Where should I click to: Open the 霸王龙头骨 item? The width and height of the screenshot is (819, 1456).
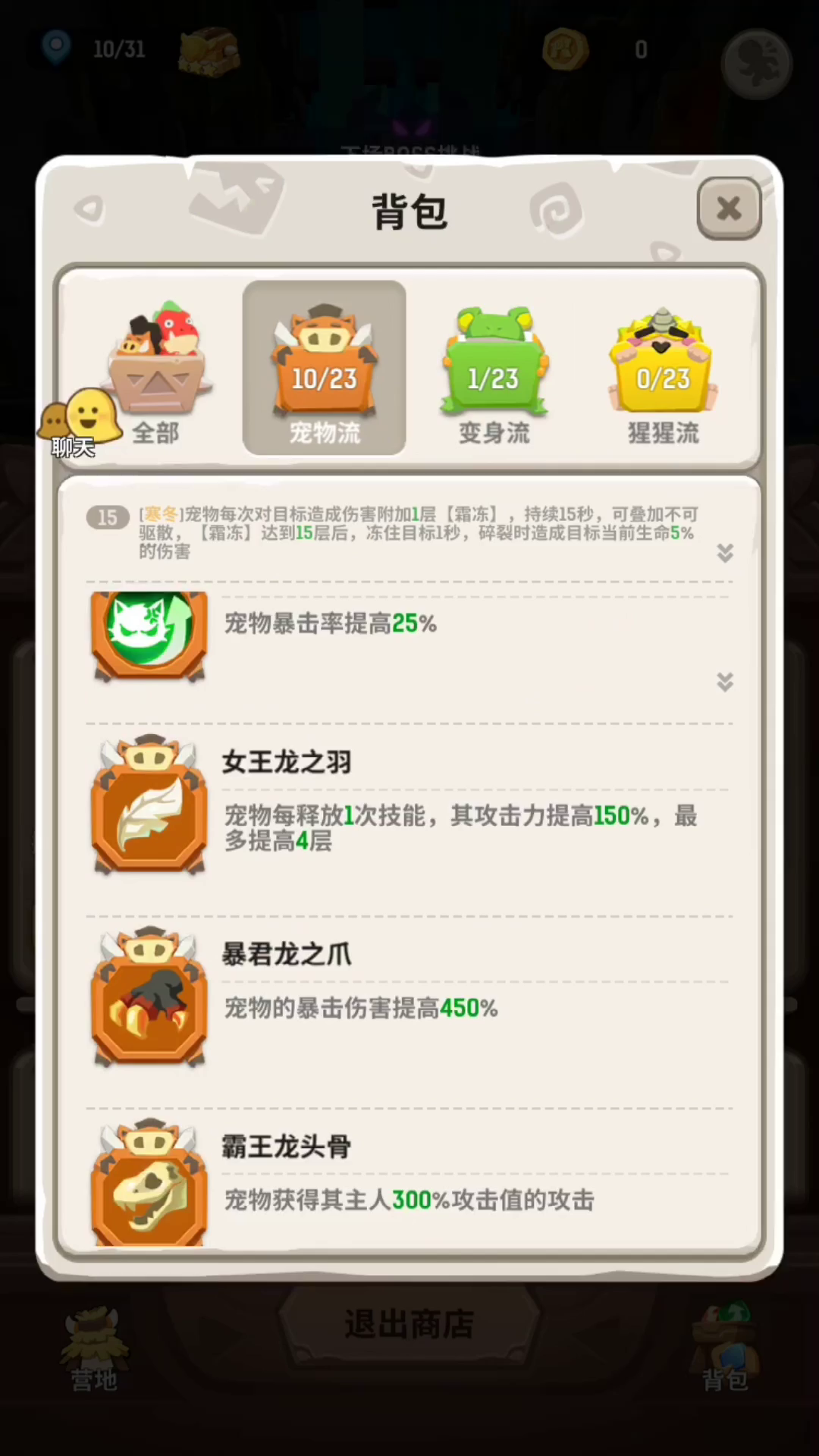click(x=409, y=1179)
